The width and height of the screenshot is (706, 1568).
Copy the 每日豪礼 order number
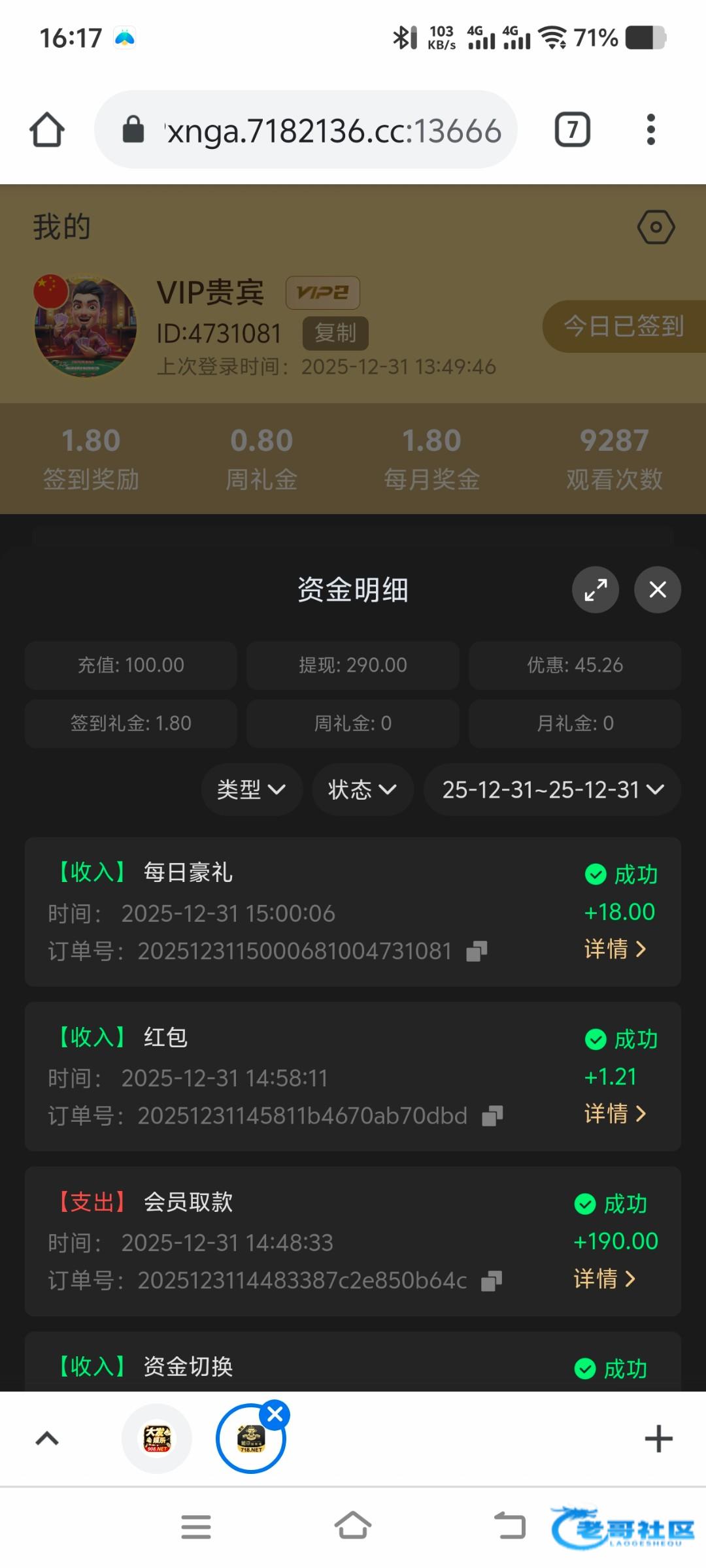[x=477, y=951]
